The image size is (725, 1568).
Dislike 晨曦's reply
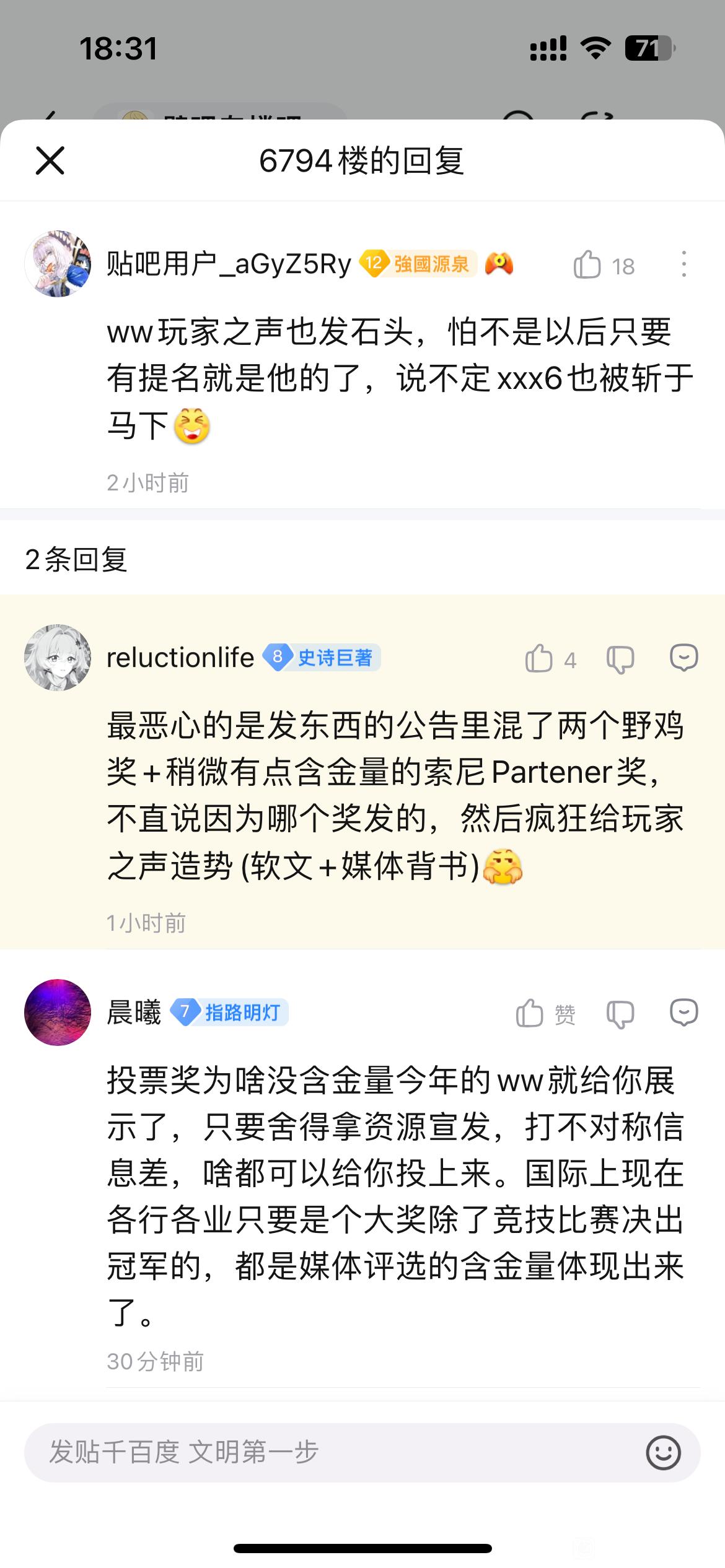point(620,1014)
